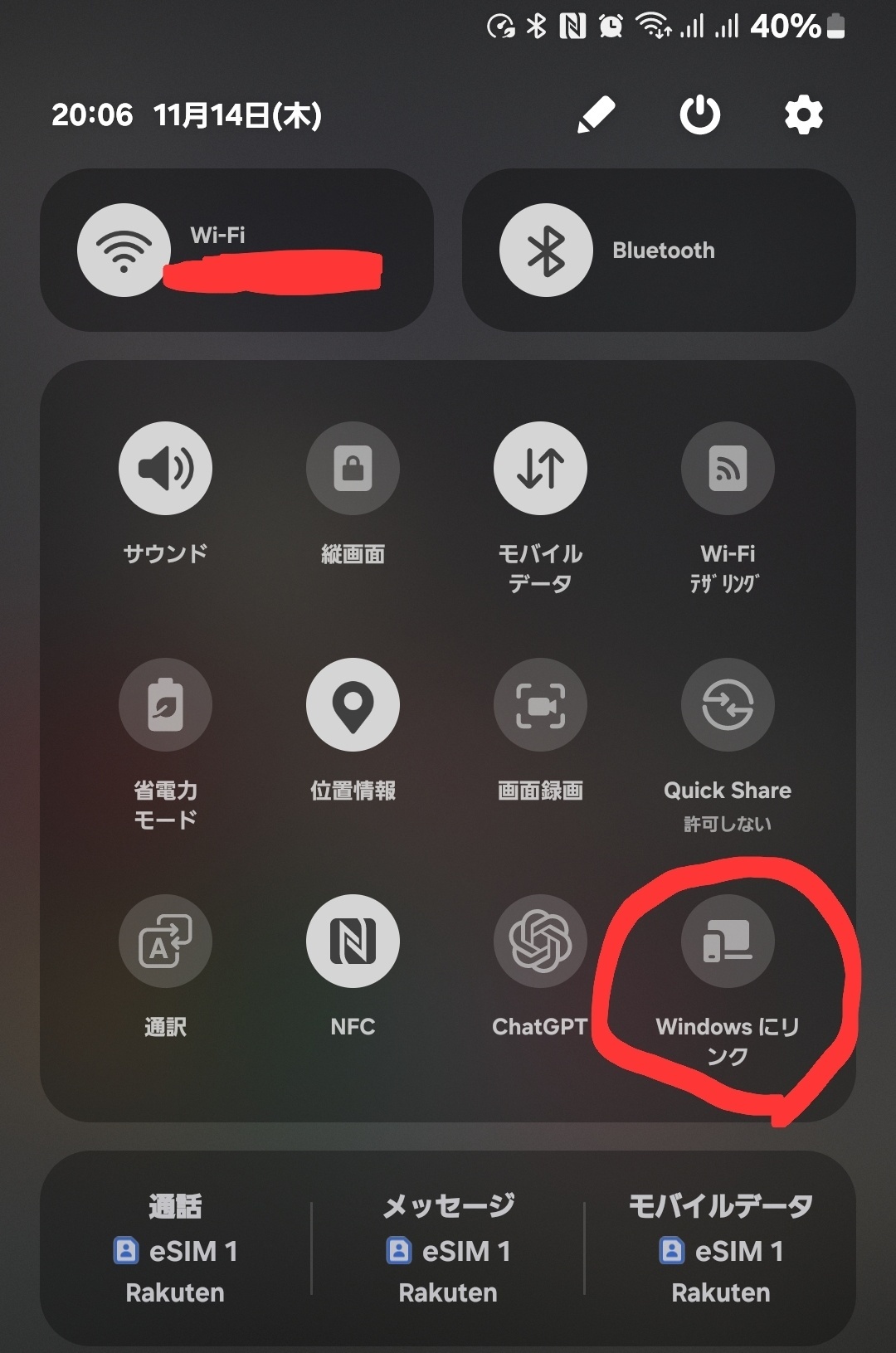Open the power menu
This screenshot has width=896, height=1353.
[x=699, y=114]
